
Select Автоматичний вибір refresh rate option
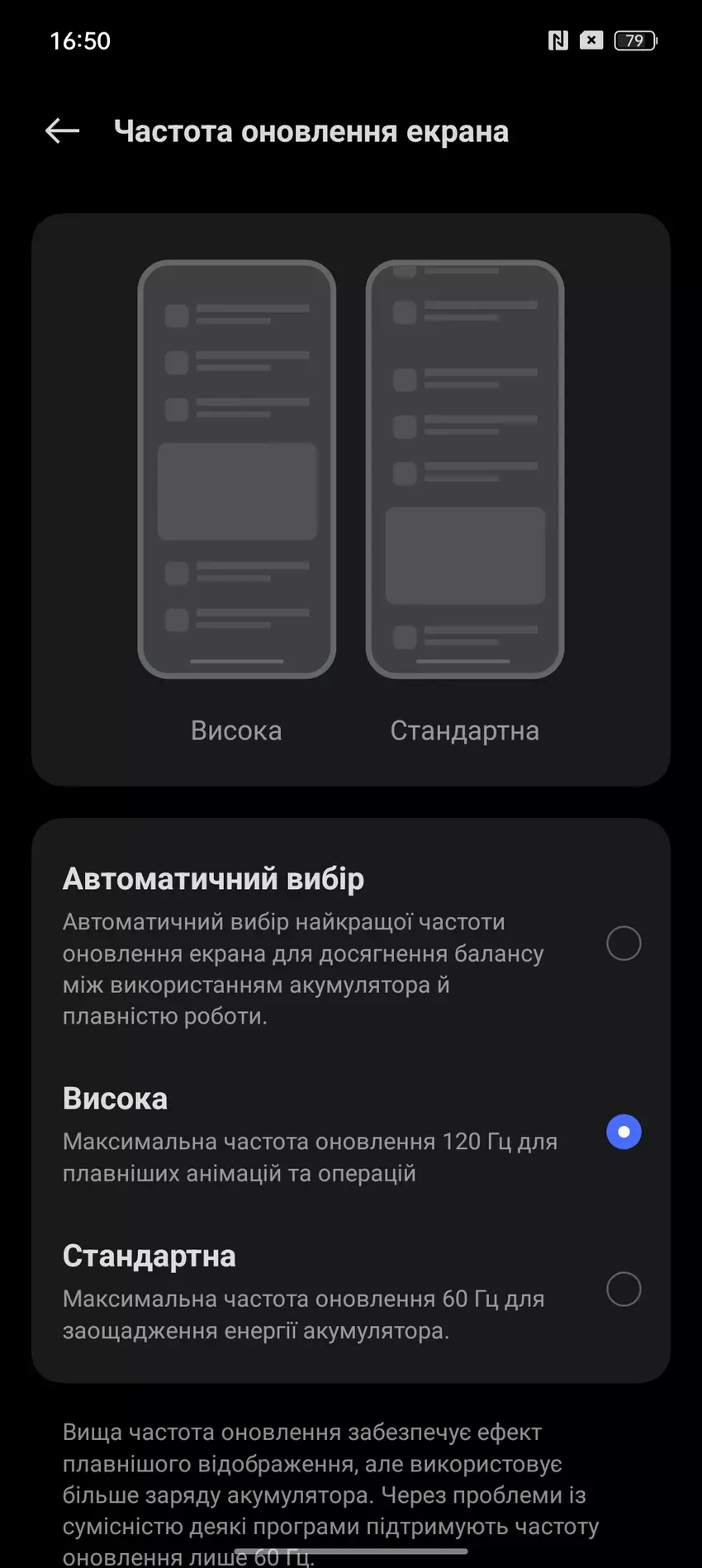pos(624,943)
